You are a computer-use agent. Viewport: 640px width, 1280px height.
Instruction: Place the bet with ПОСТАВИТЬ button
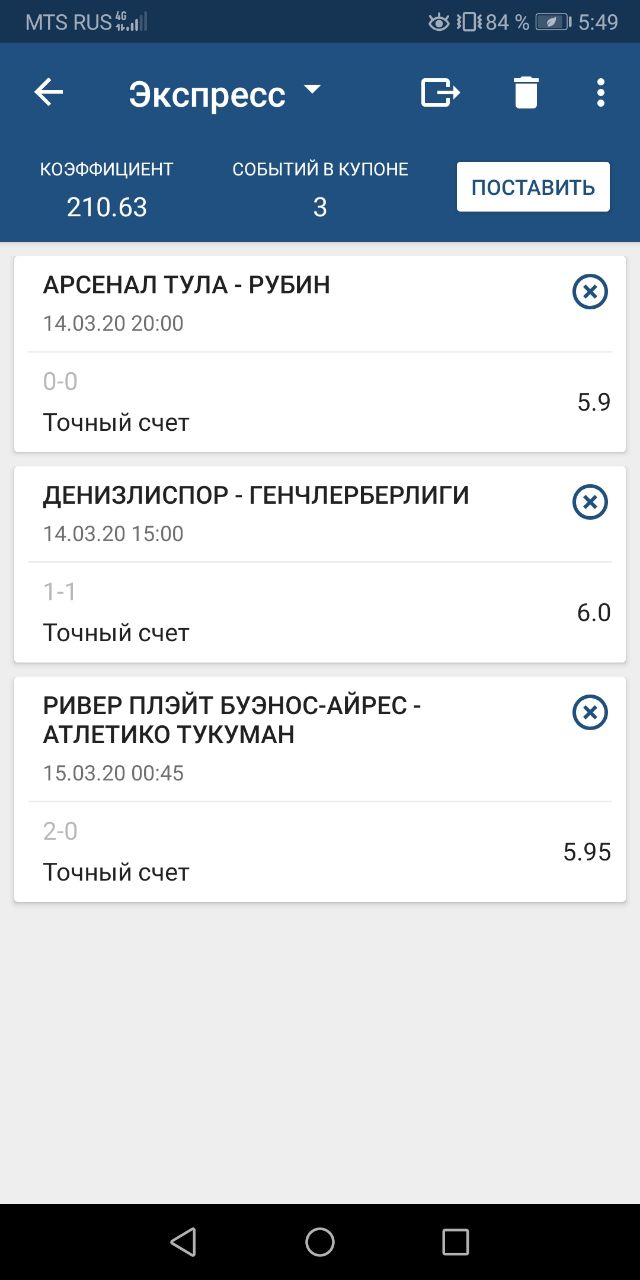point(533,187)
